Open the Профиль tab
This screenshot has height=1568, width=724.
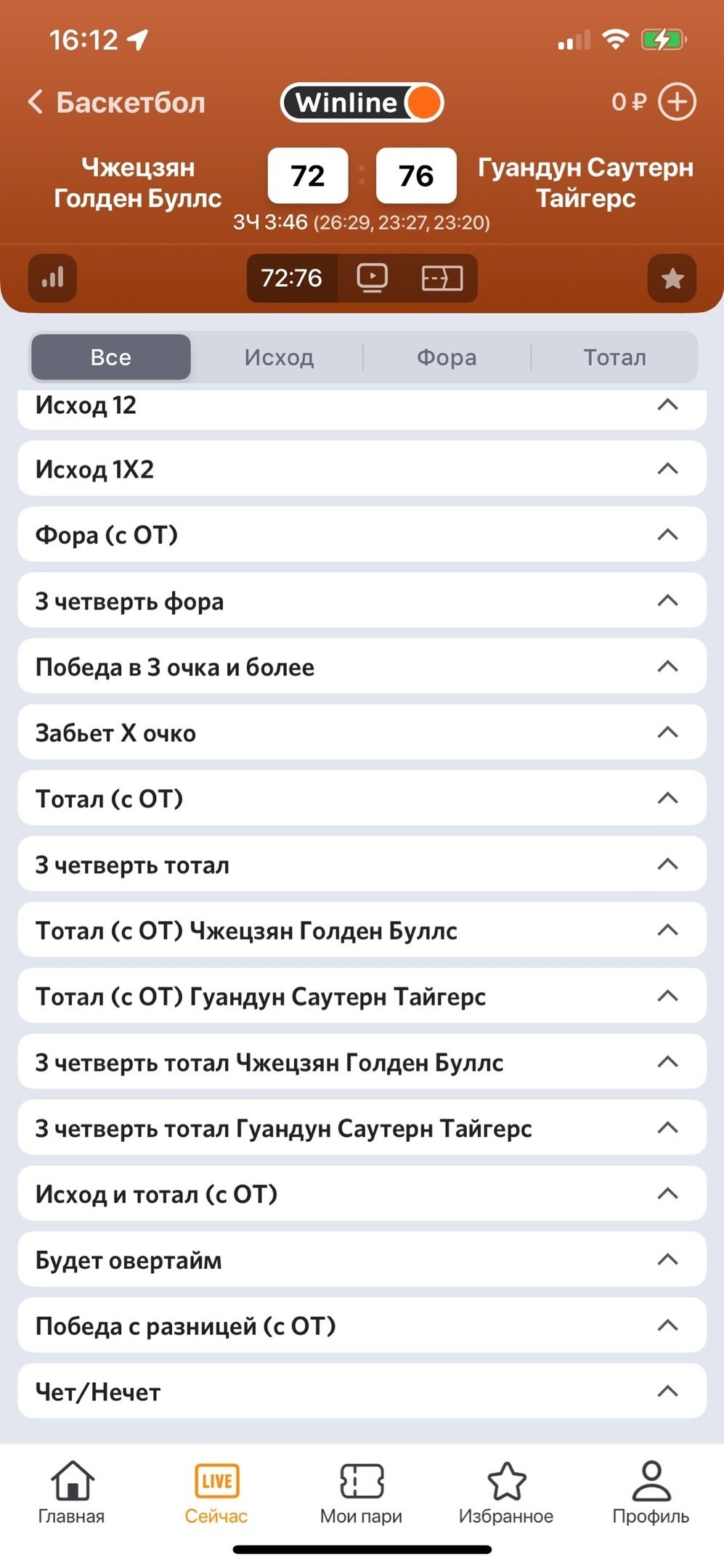[x=651, y=1493]
